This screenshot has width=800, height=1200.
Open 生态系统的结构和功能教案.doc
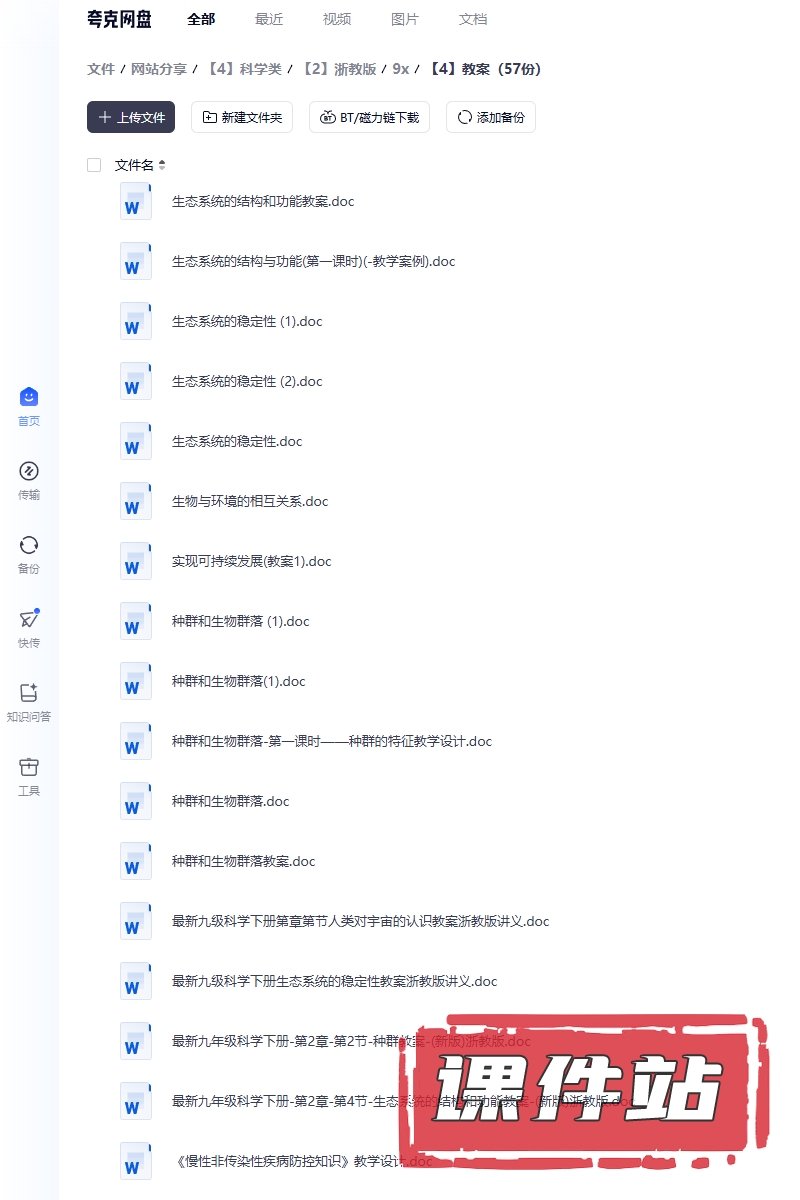point(263,201)
